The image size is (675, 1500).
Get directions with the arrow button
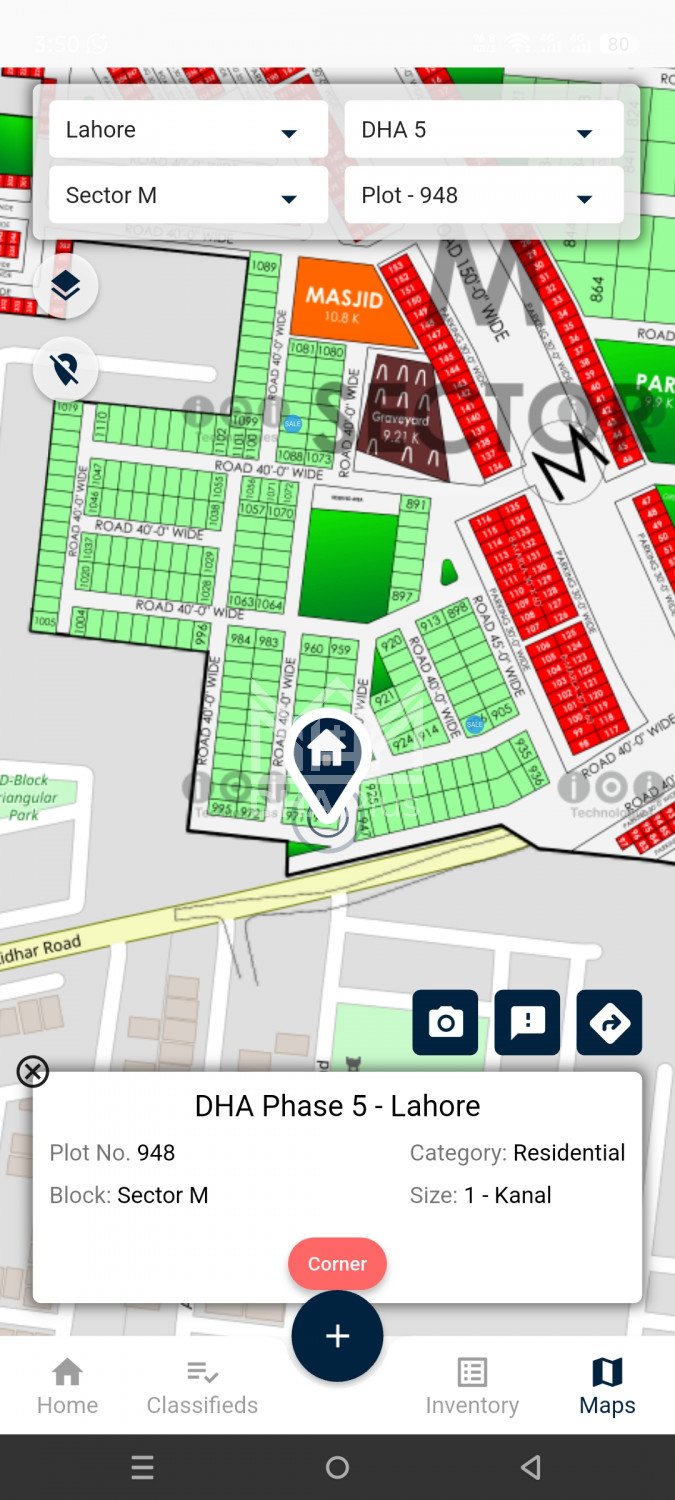tap(609, 1022)
